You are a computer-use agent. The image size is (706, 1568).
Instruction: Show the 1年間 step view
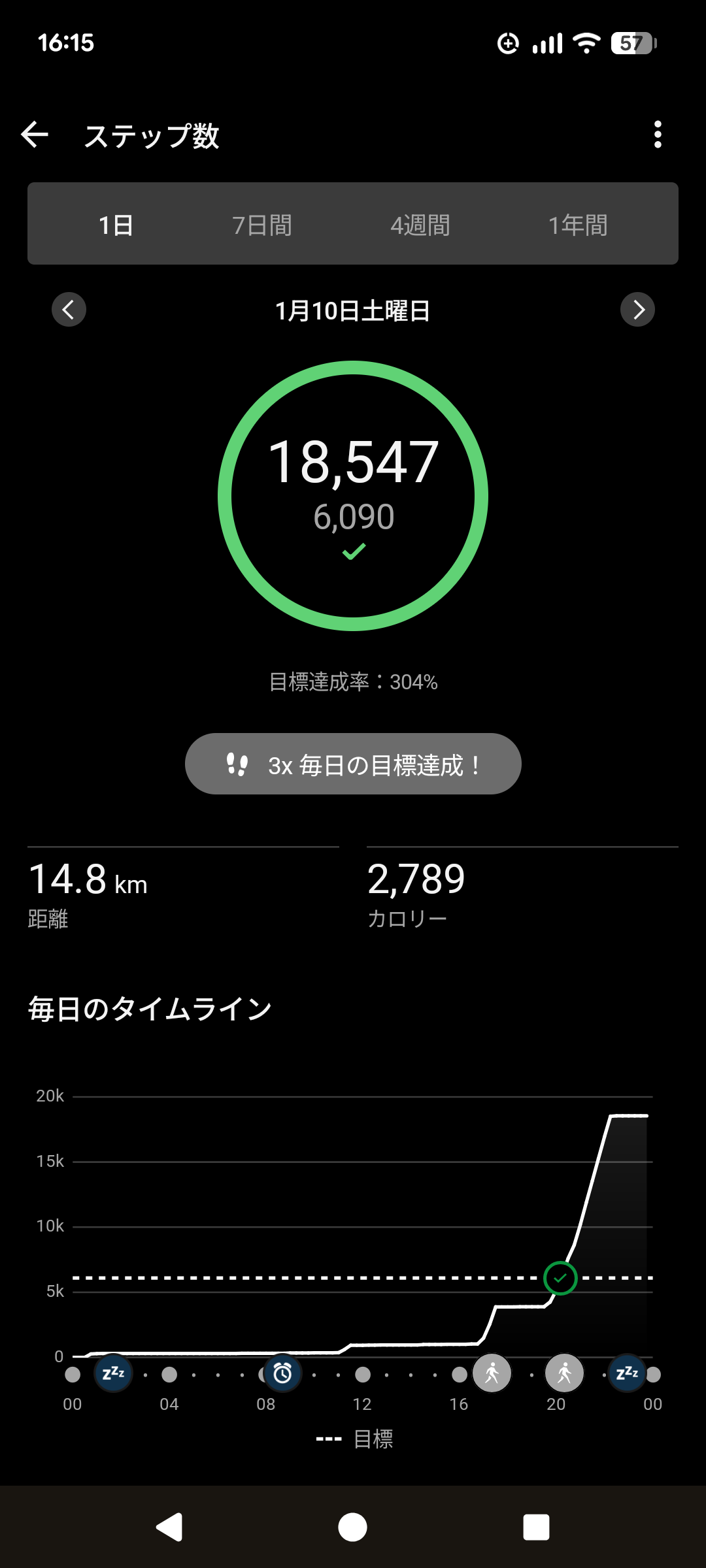pos(578,225)
